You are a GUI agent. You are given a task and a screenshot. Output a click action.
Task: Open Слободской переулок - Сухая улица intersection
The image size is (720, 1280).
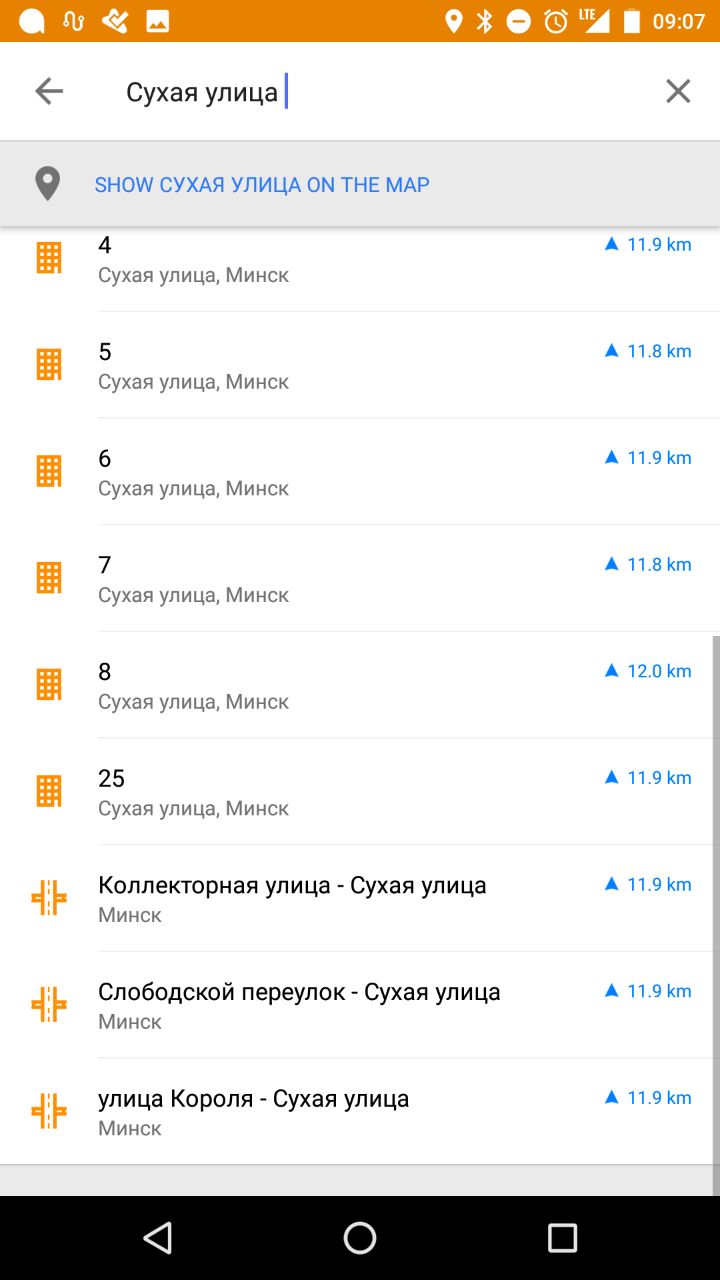click(x=360, y=1005)
